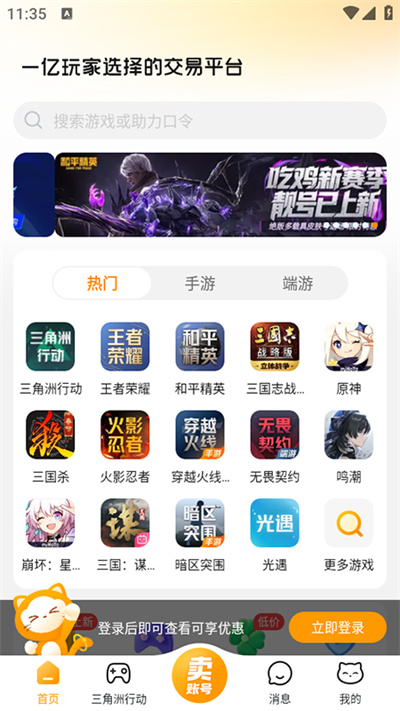Switch to the 手游 tab
This screenshot has width=400, height=711.
tap(200, 283)
